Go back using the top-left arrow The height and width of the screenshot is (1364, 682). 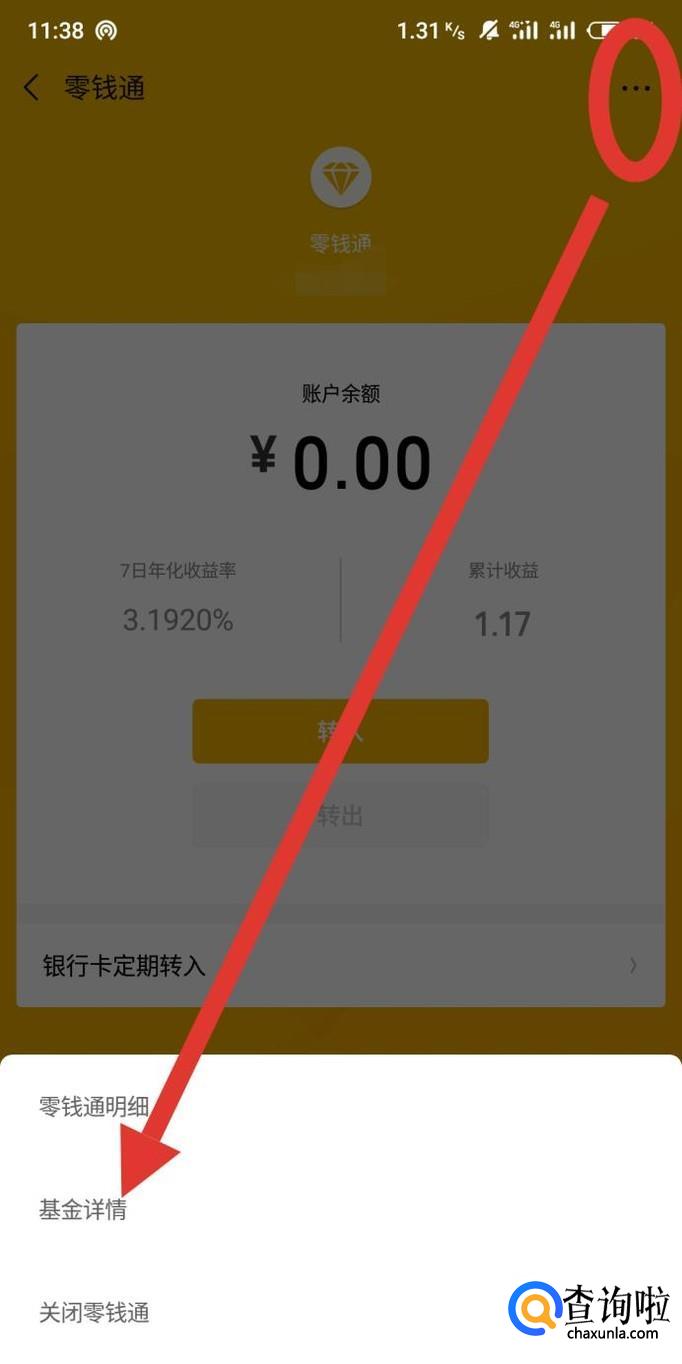pyautogui.click(x=32, y=88)
